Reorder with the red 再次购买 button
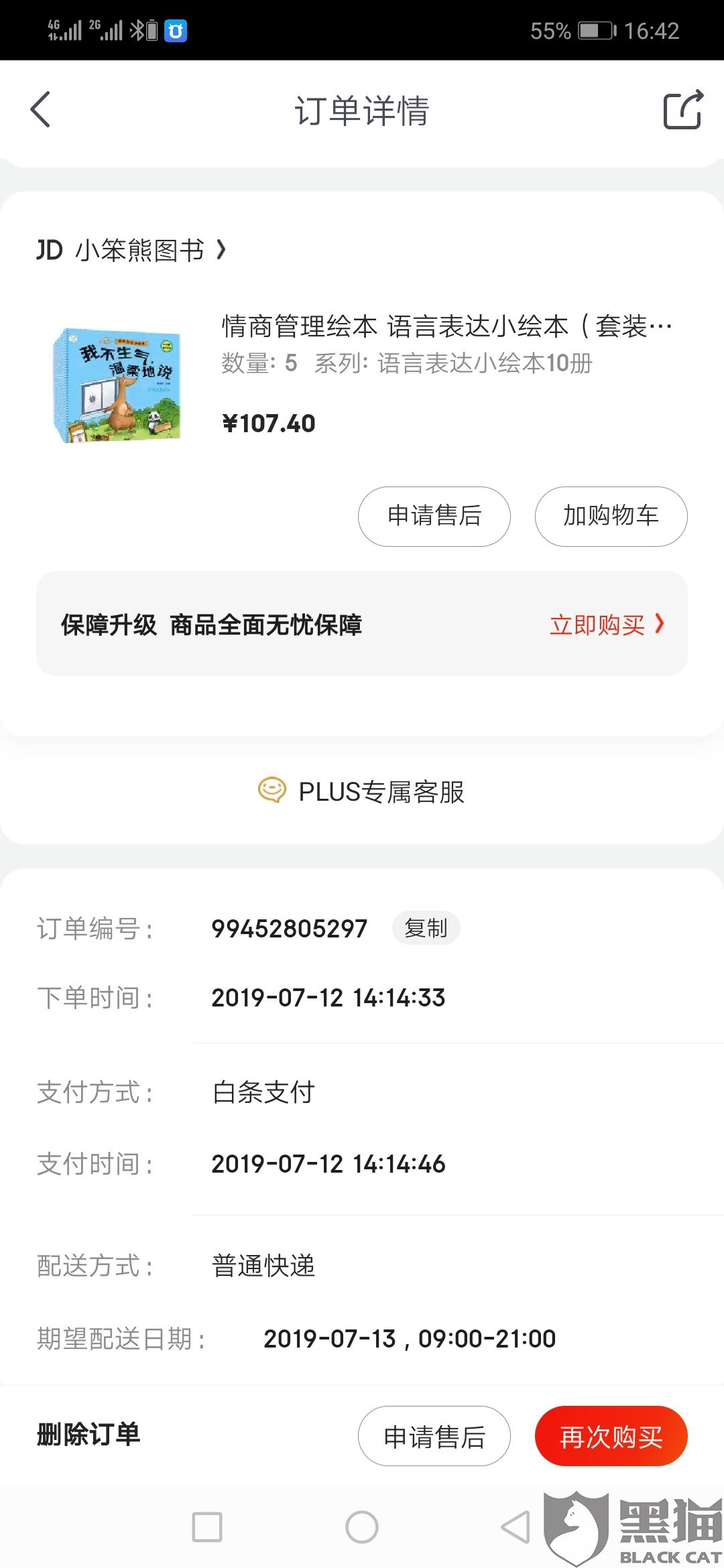The width and height of the screenshot is (724, 1568). [611, 1436]
